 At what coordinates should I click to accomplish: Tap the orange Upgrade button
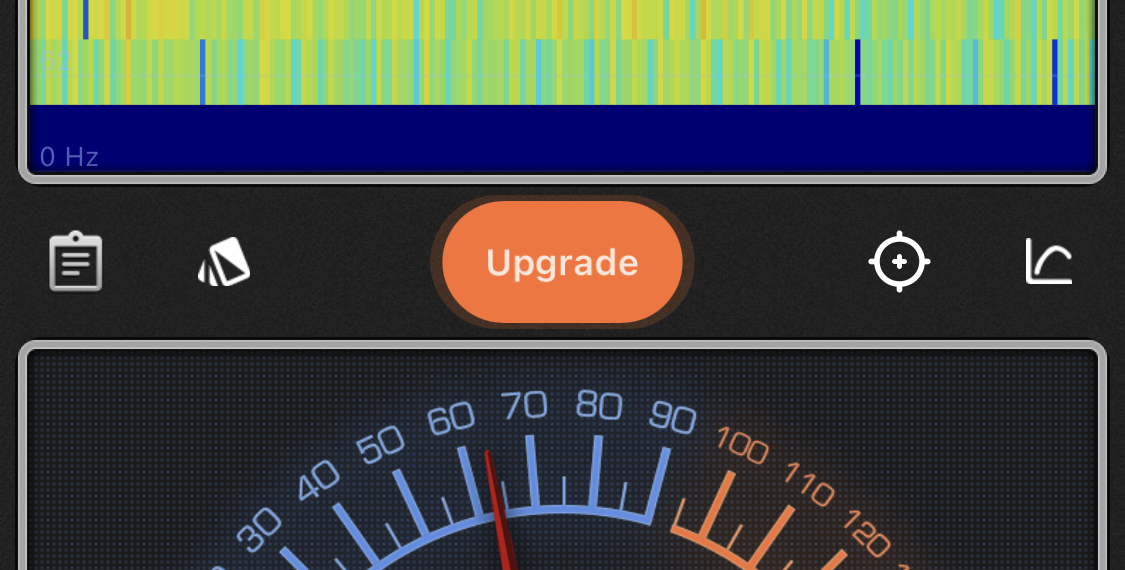click(562, 262)
